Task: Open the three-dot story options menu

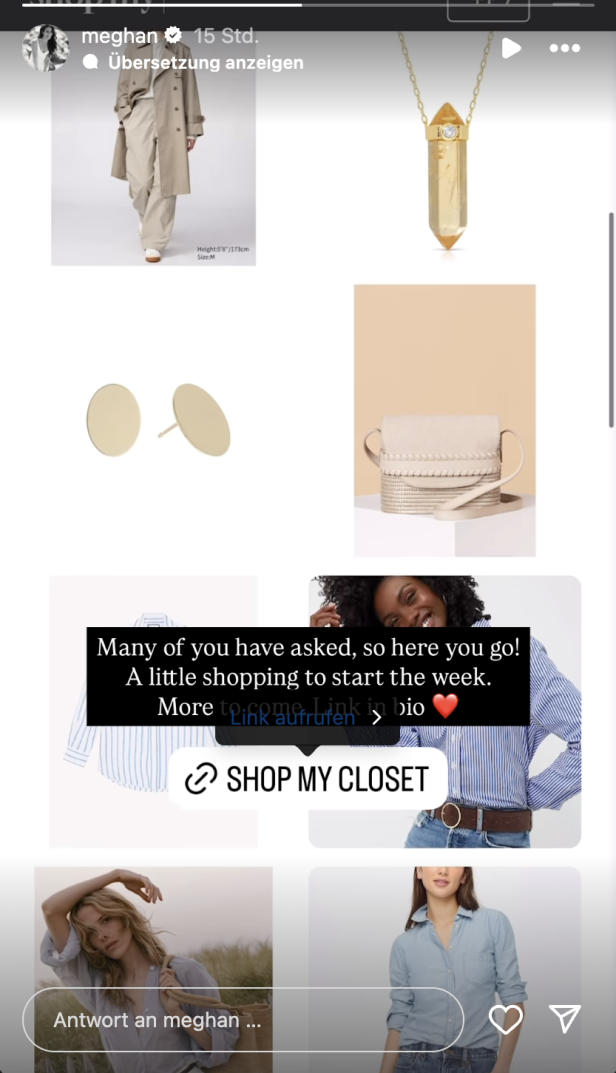Action: [x=564, y=48]
